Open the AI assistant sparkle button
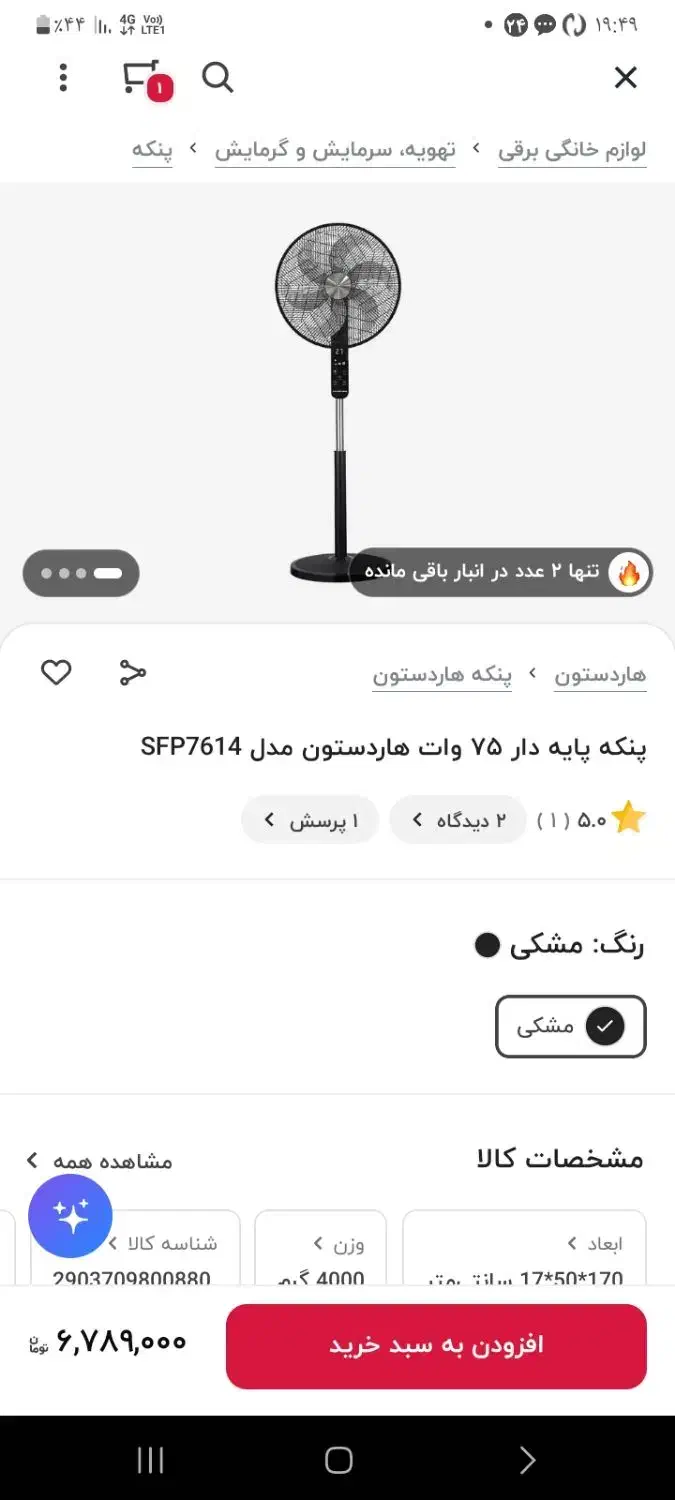 [x=70, y=1216]
